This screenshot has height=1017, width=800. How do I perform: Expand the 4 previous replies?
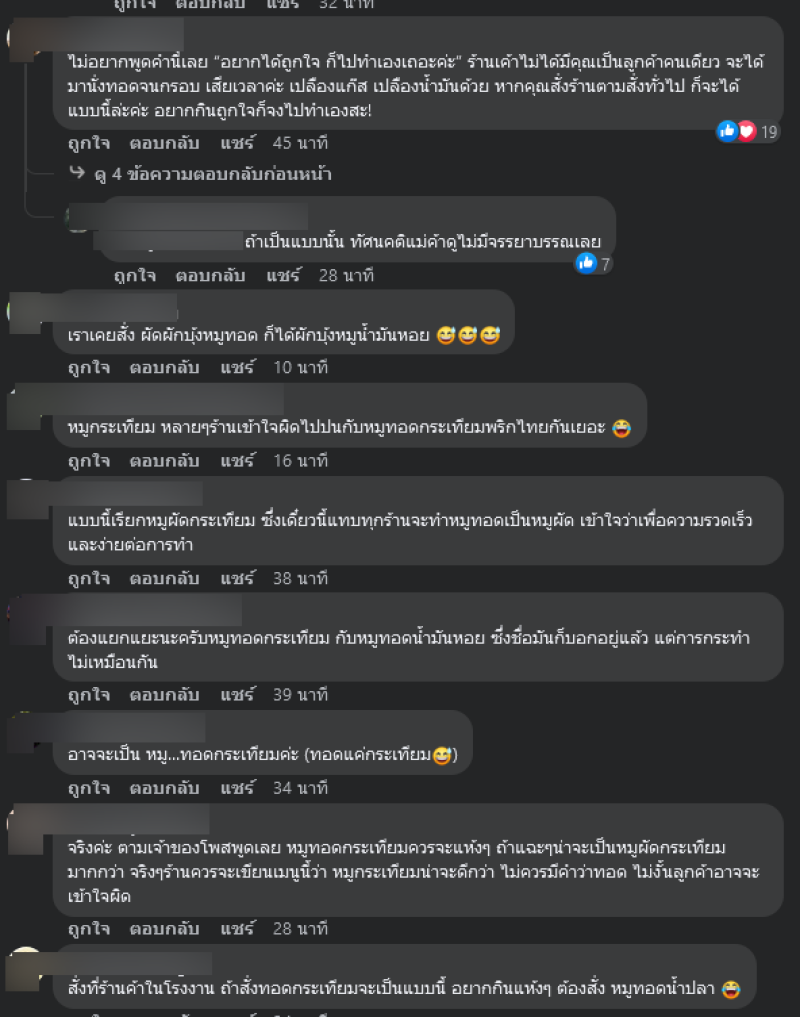pyautogui.click(x=210, y=174)
